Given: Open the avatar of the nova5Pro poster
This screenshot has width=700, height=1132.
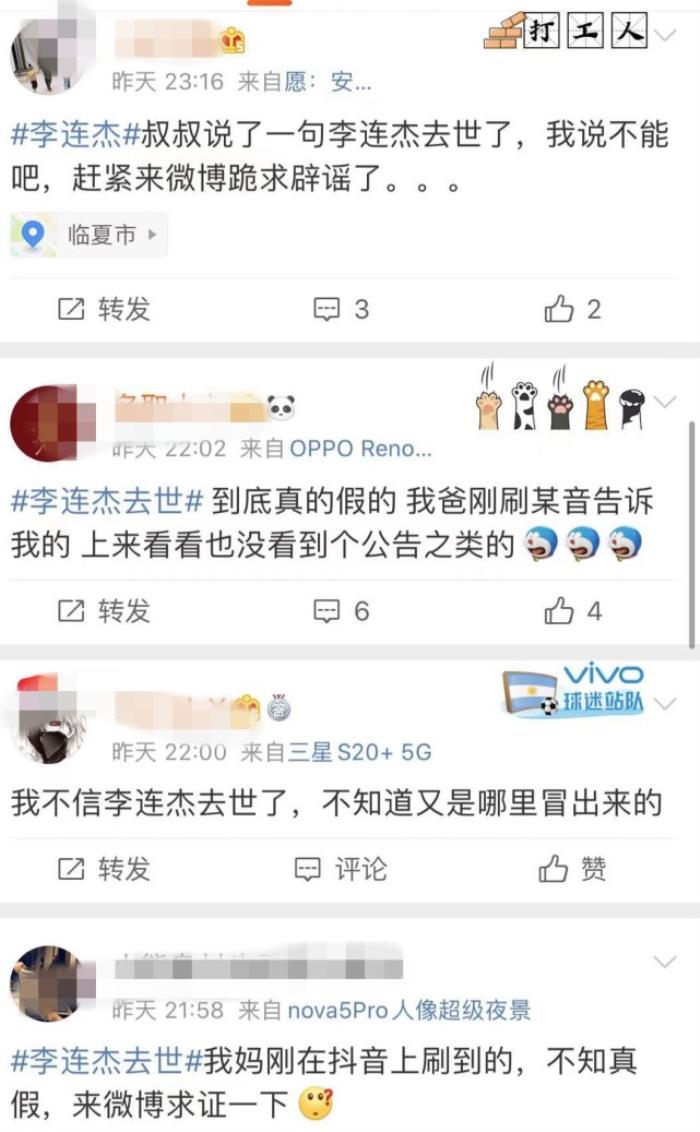Looking at the screenshot, I should click(47, 984).
